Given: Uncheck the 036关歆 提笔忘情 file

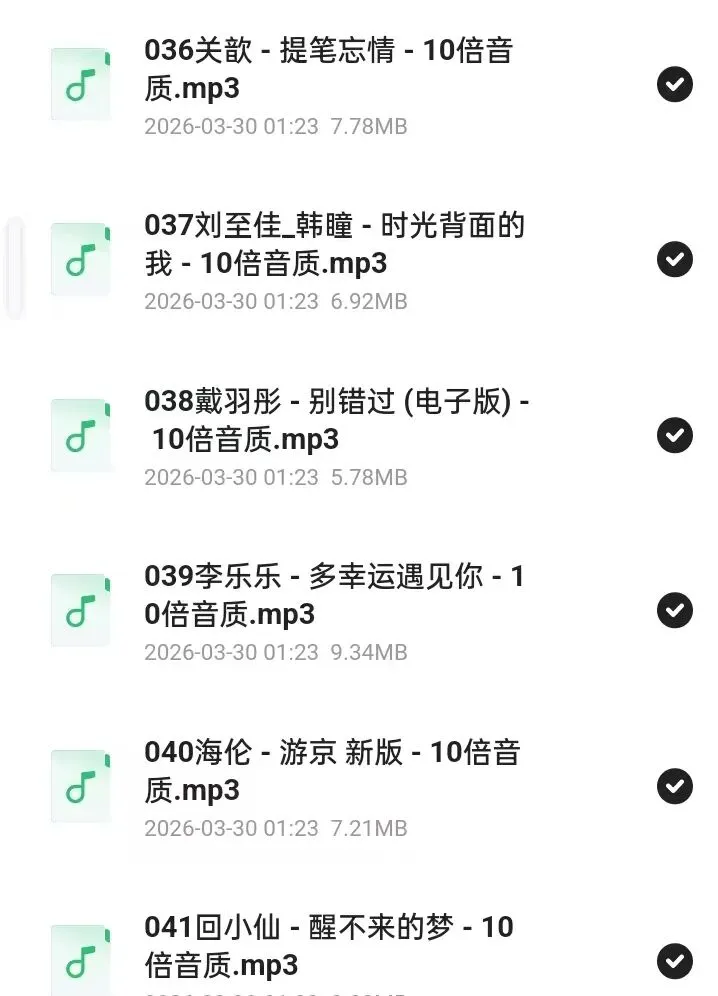Looking at the screenshot, I should point(675,85).
